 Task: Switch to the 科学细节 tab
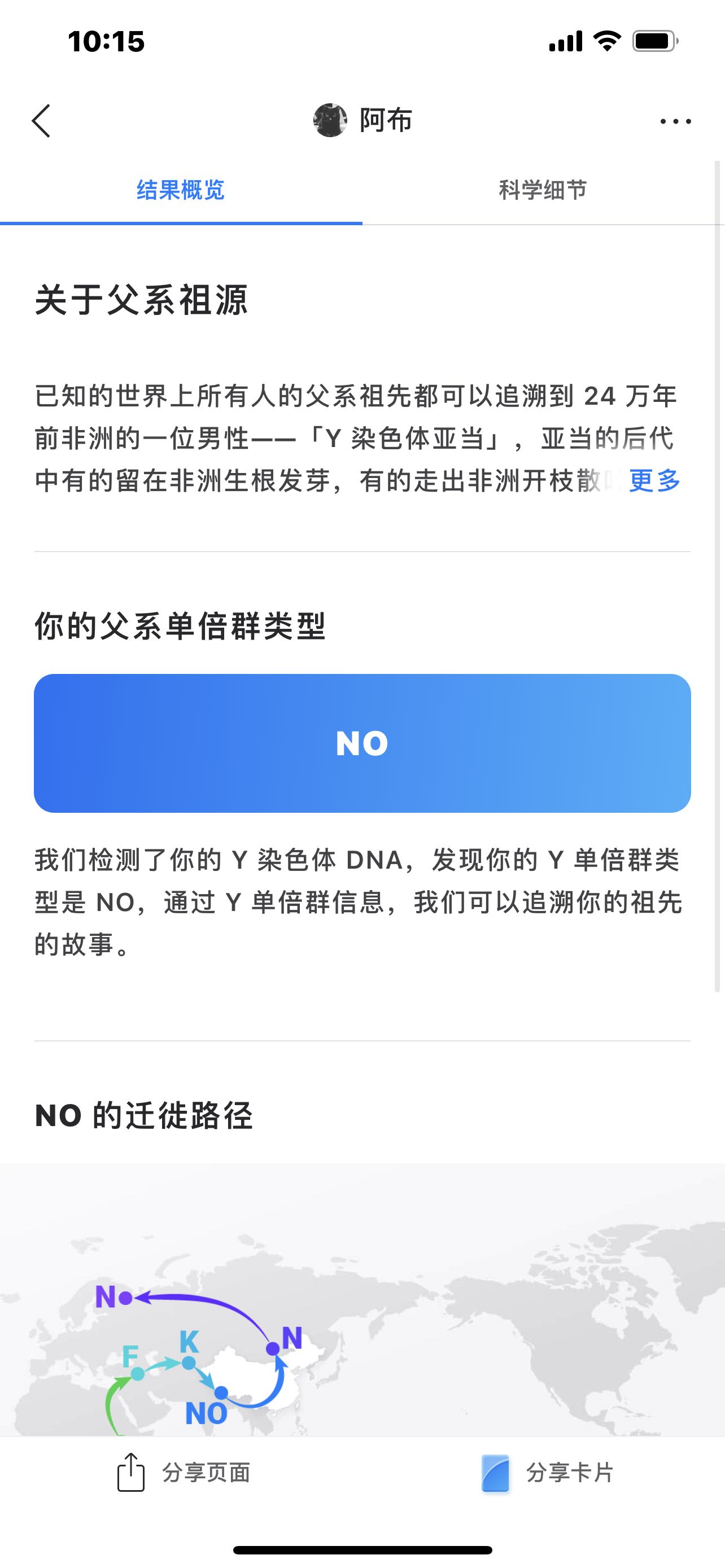543,190
